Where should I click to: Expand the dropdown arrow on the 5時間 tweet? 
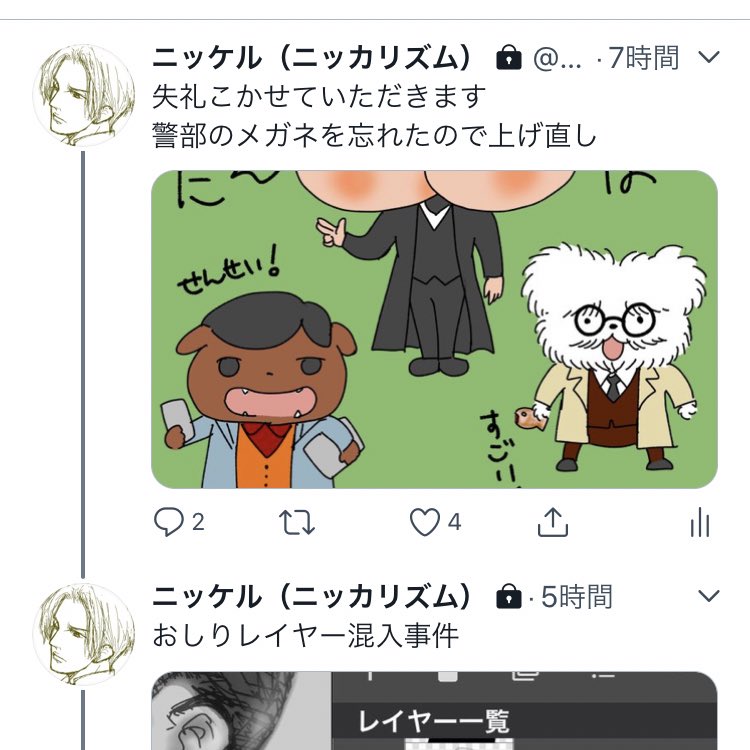[x=708, y=597]
